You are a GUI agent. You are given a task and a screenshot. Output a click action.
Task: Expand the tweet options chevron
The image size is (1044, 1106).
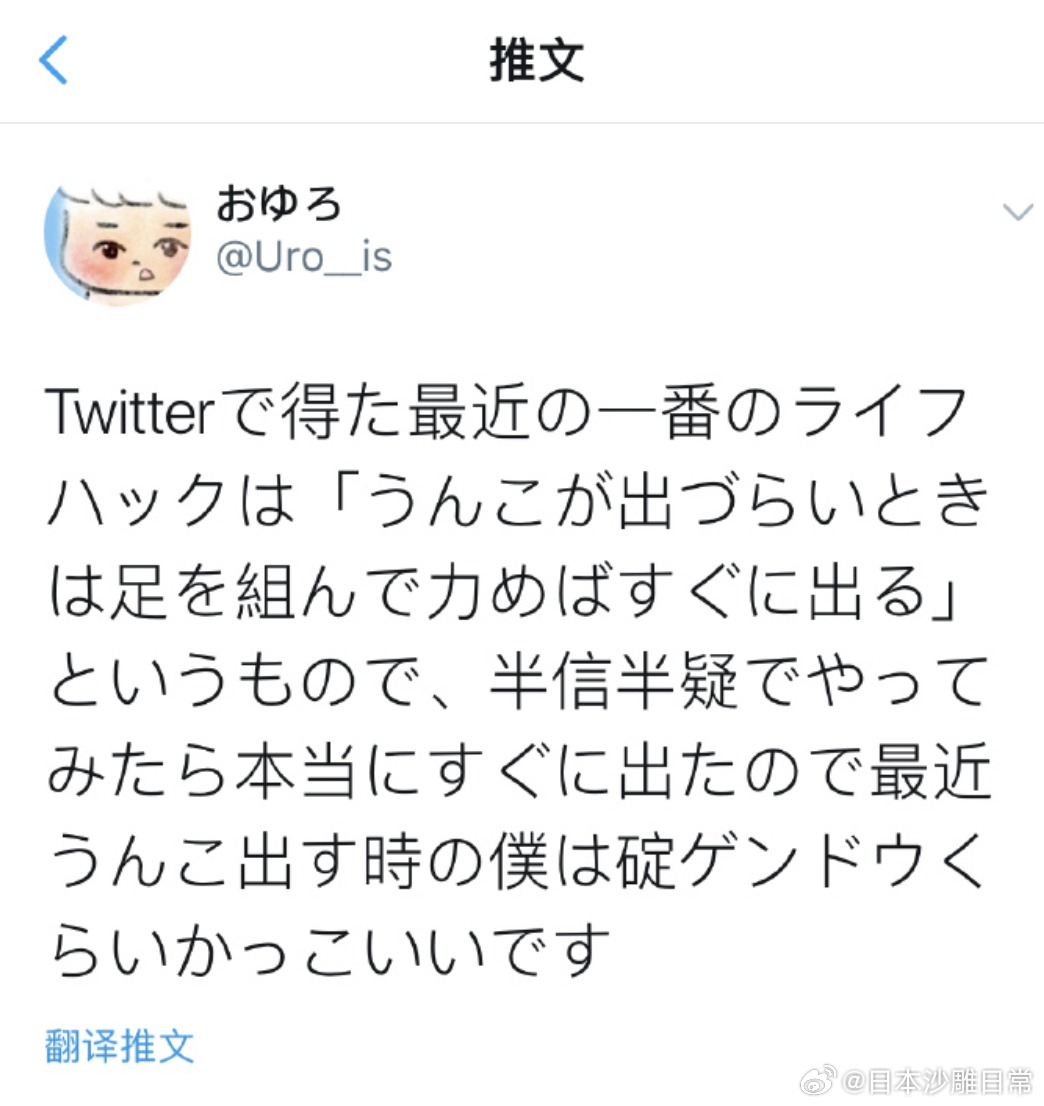click(1017, 212)
